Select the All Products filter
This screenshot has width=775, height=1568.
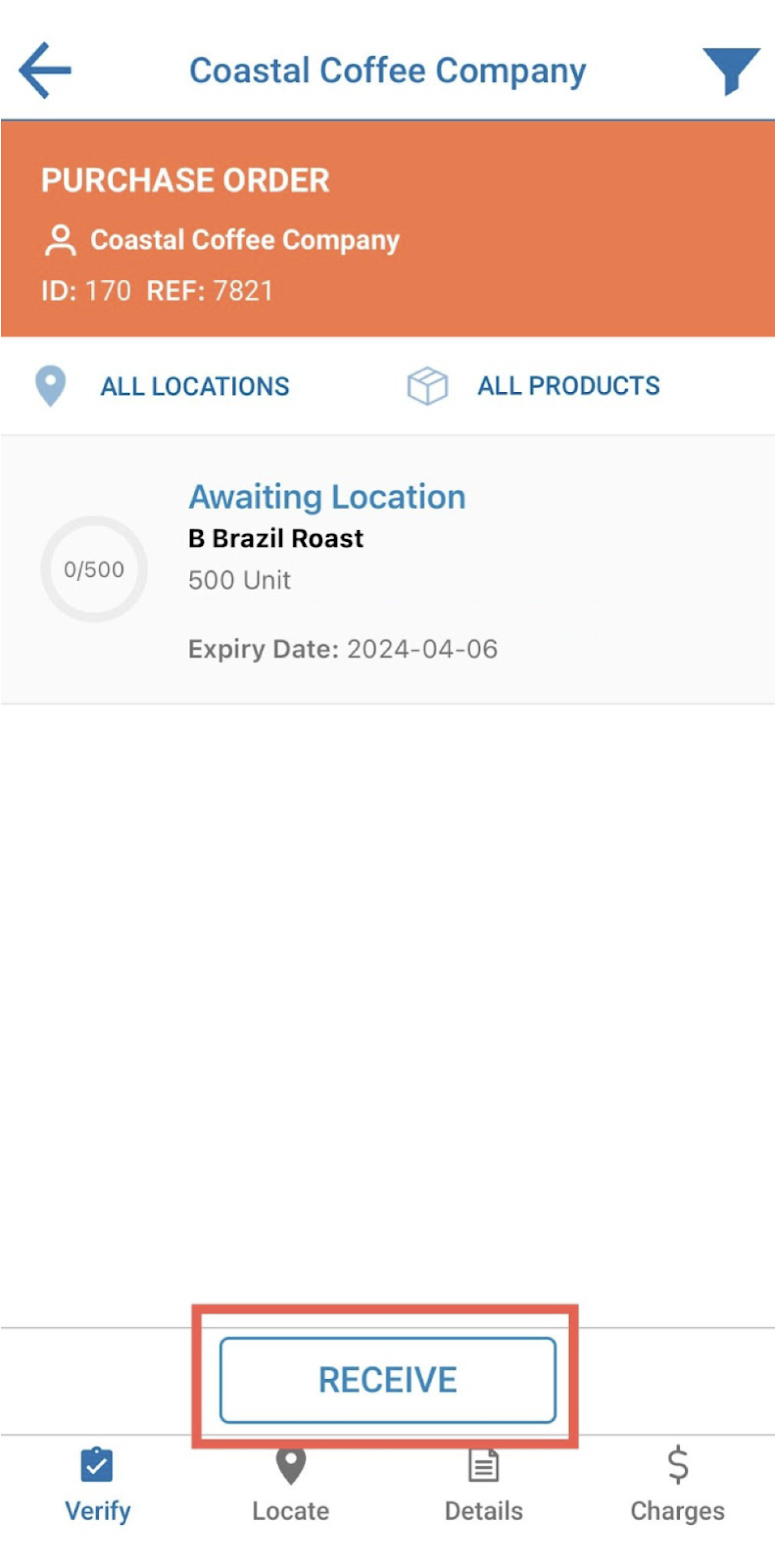533,386
